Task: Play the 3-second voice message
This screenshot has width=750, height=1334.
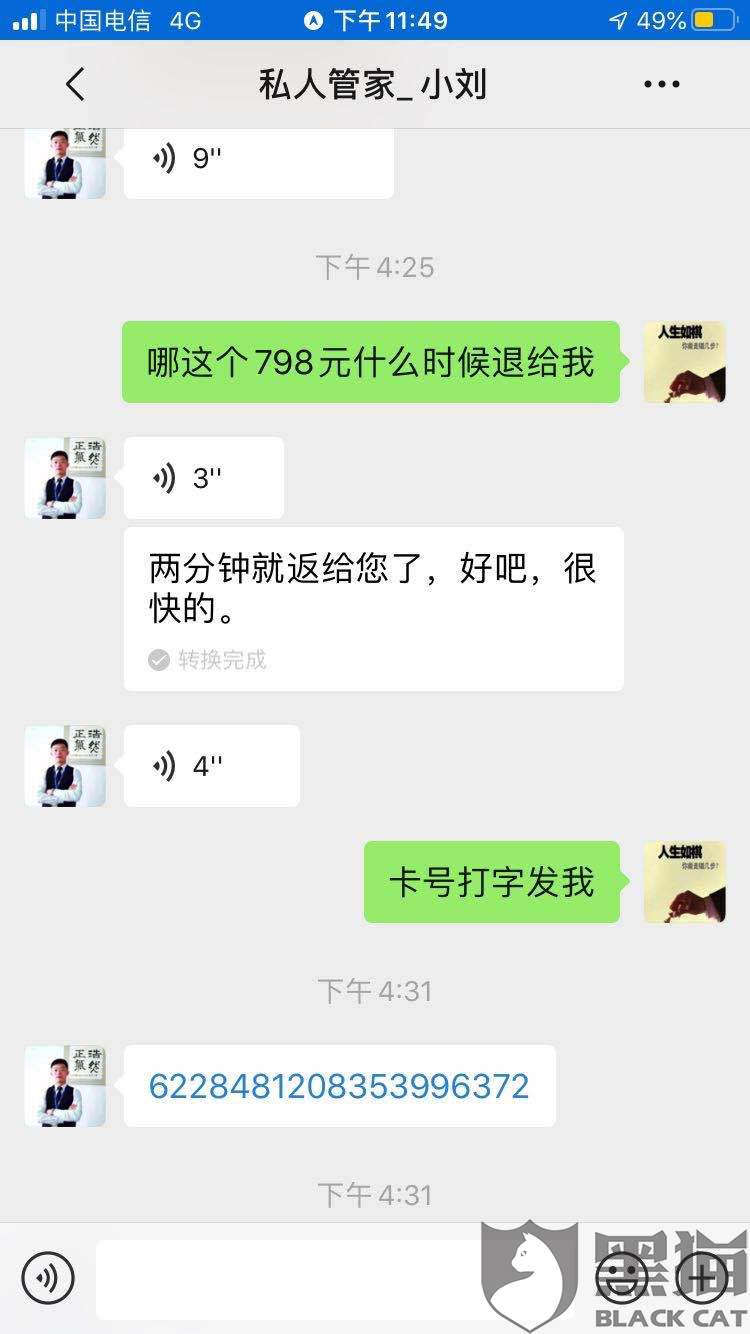Action: (204, 478)
